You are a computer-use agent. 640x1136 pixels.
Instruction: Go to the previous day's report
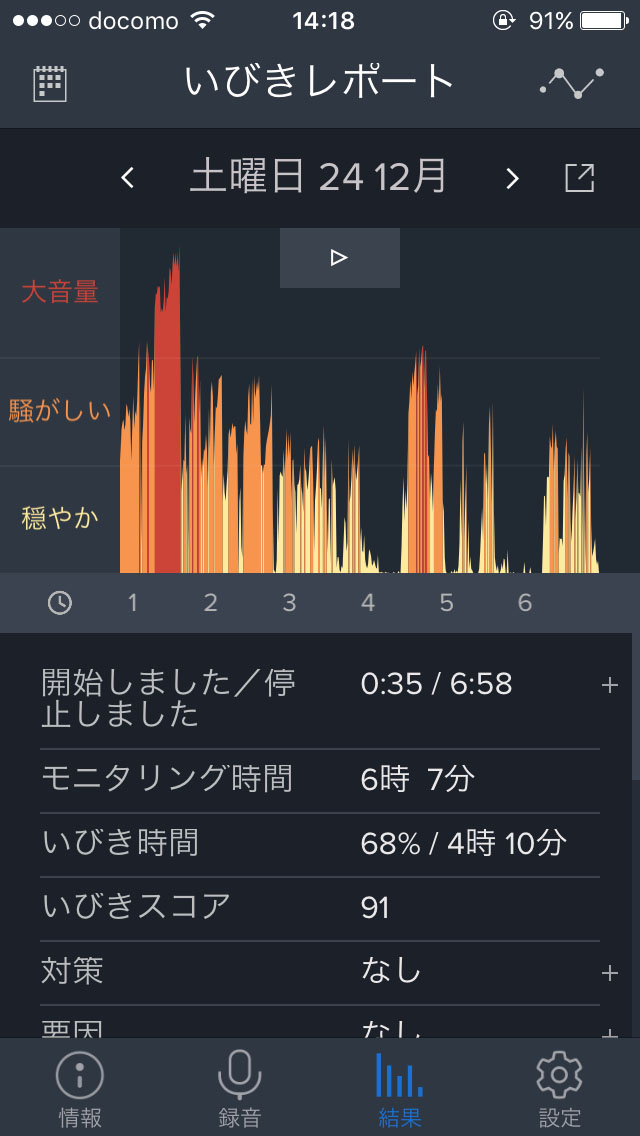127,179
